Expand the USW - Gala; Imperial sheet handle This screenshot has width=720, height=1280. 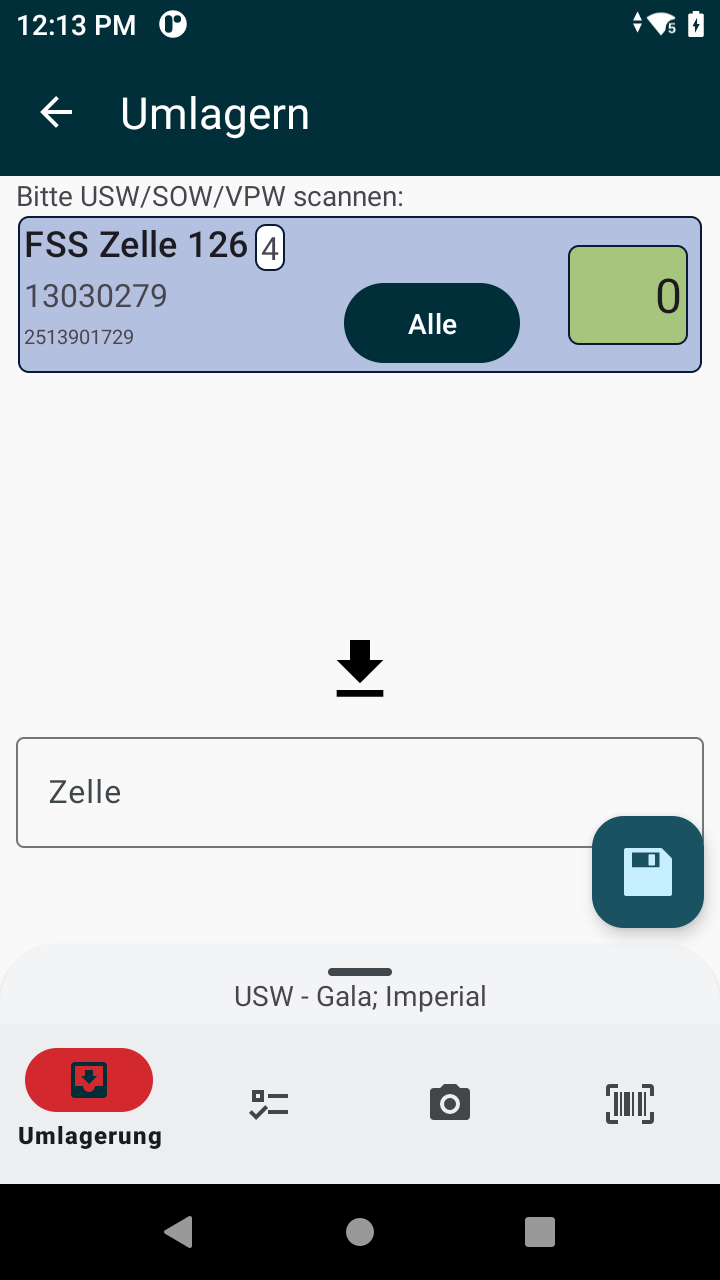(x=360, y=972)
